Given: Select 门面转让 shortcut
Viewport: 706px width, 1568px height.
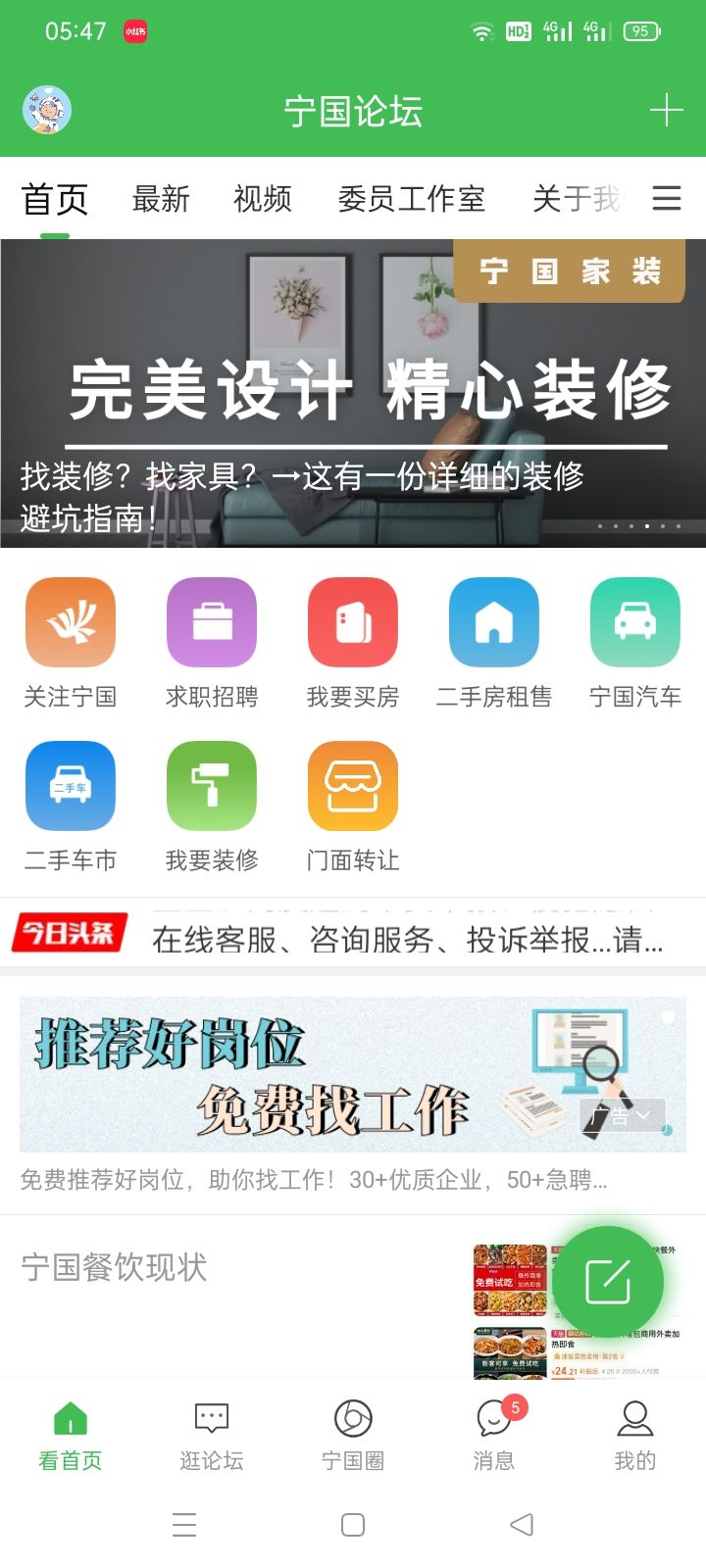Looking at the screenshot, I should (353, 806).
